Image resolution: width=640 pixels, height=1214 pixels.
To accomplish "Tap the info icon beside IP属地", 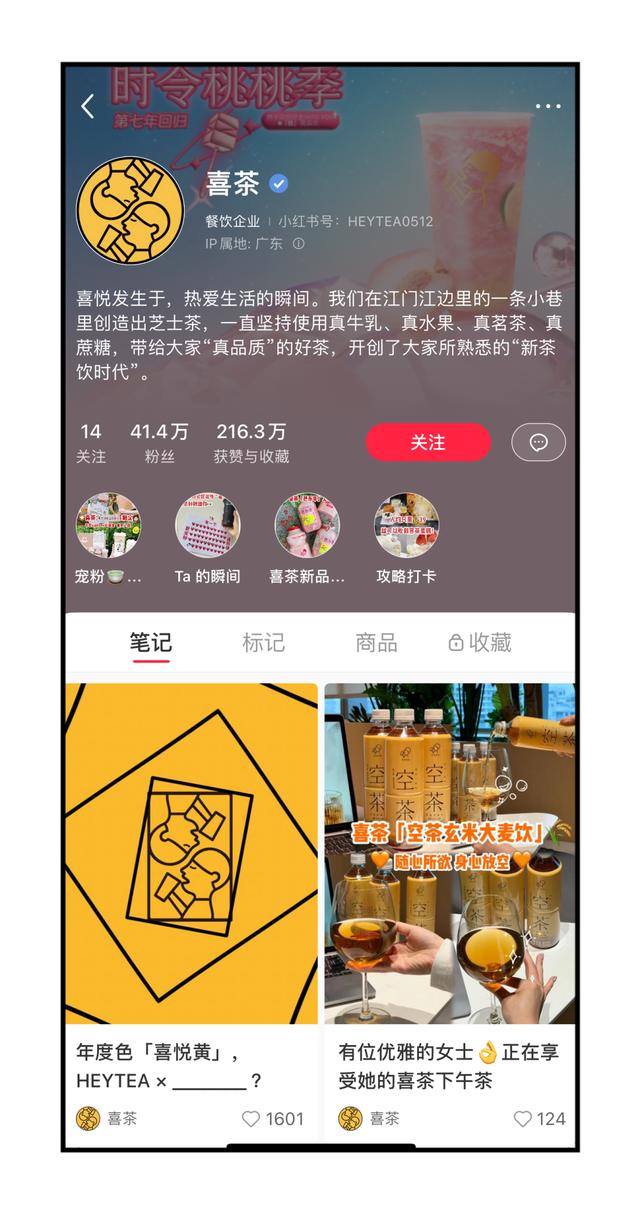I will click(298, 244).
